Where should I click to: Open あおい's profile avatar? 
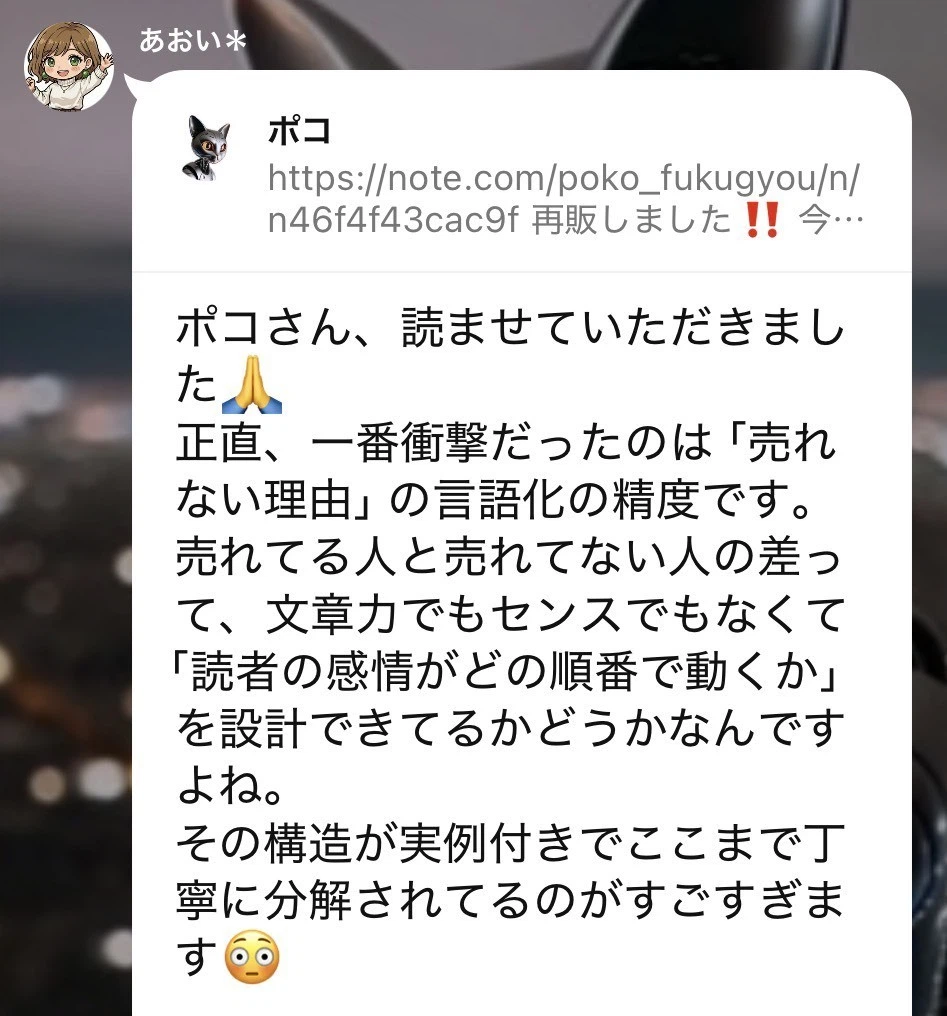[x=68, y=66]
